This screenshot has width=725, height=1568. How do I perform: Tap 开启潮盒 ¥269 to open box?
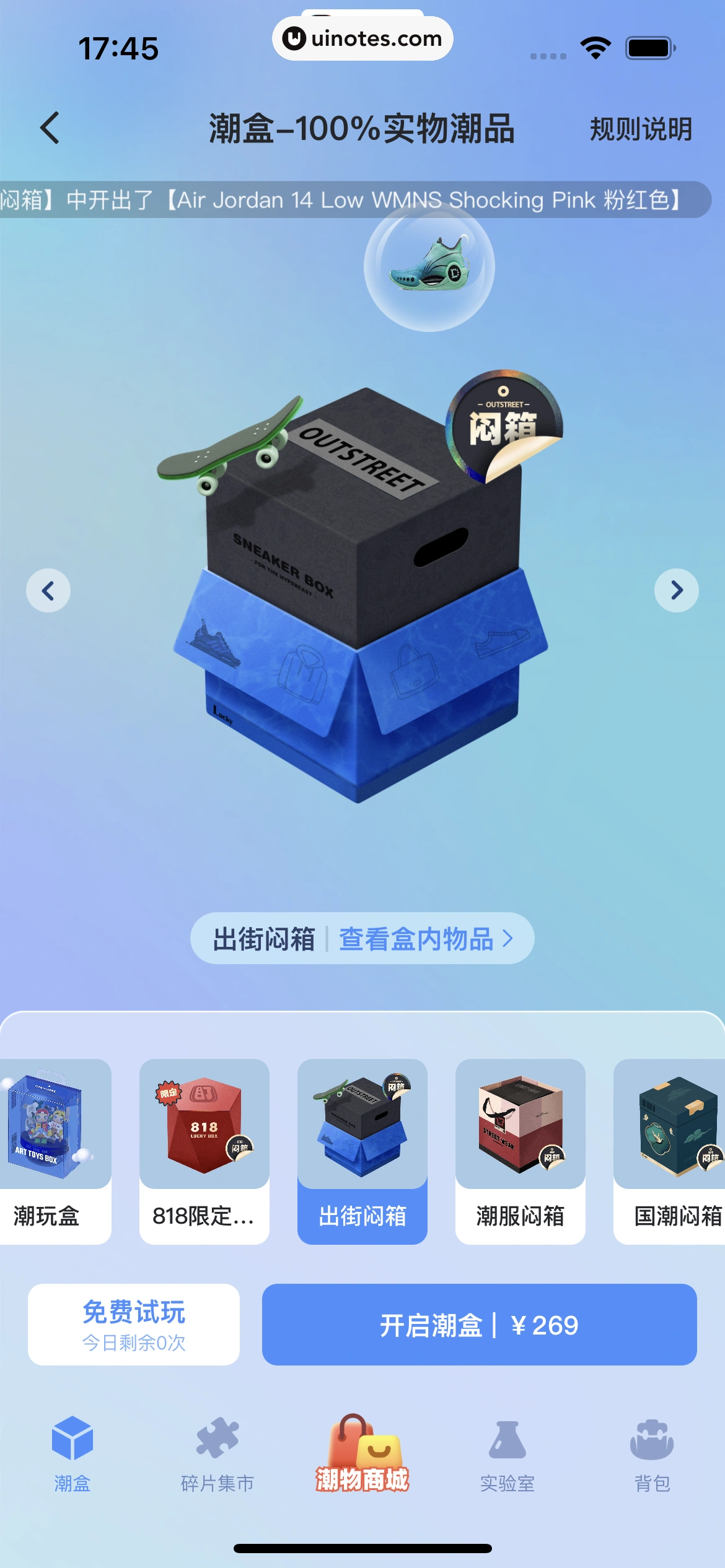(x=479, y=1325)
